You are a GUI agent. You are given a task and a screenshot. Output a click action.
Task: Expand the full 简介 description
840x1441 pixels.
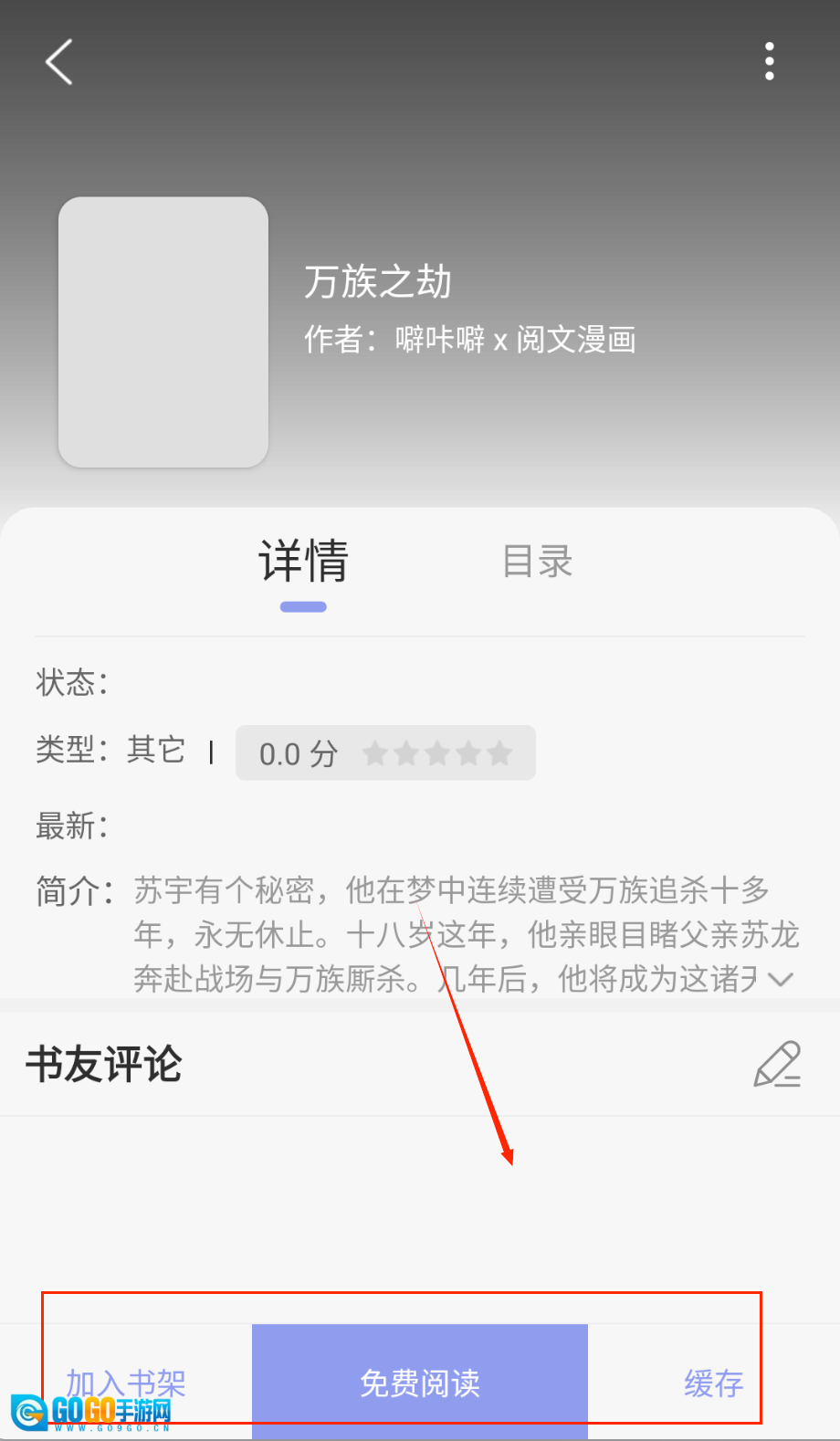pyautogui.click(x=781, y=980)
